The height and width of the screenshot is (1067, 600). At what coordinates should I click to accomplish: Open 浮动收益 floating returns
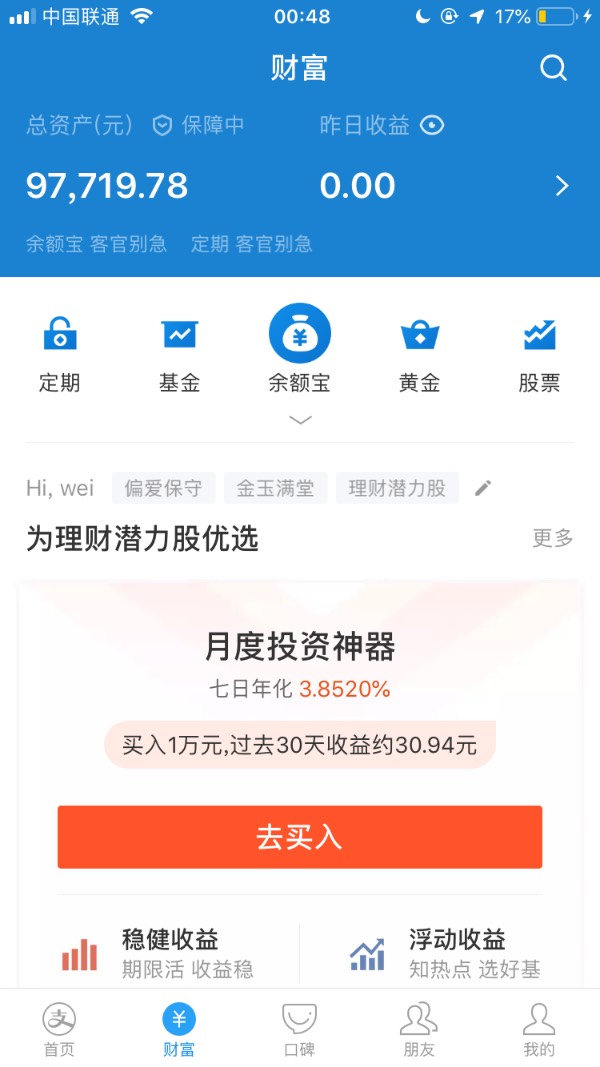pos(446,954)
